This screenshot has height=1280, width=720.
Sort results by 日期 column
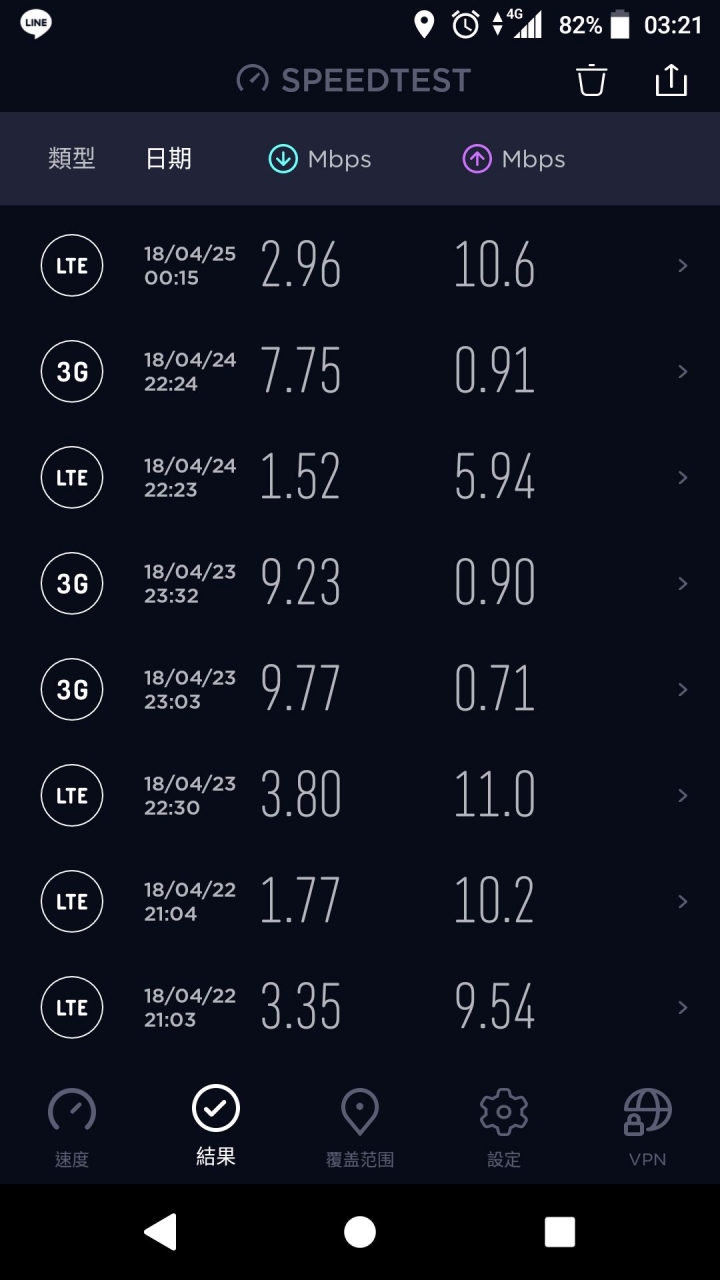(168, 158)
